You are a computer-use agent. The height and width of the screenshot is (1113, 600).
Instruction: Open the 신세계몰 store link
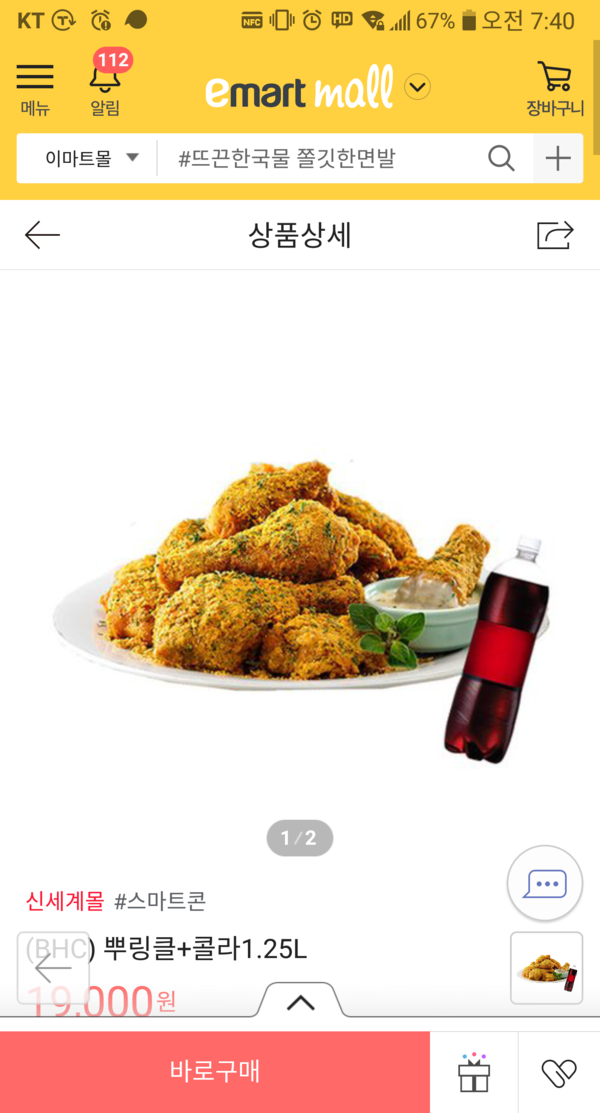point(65,901)
